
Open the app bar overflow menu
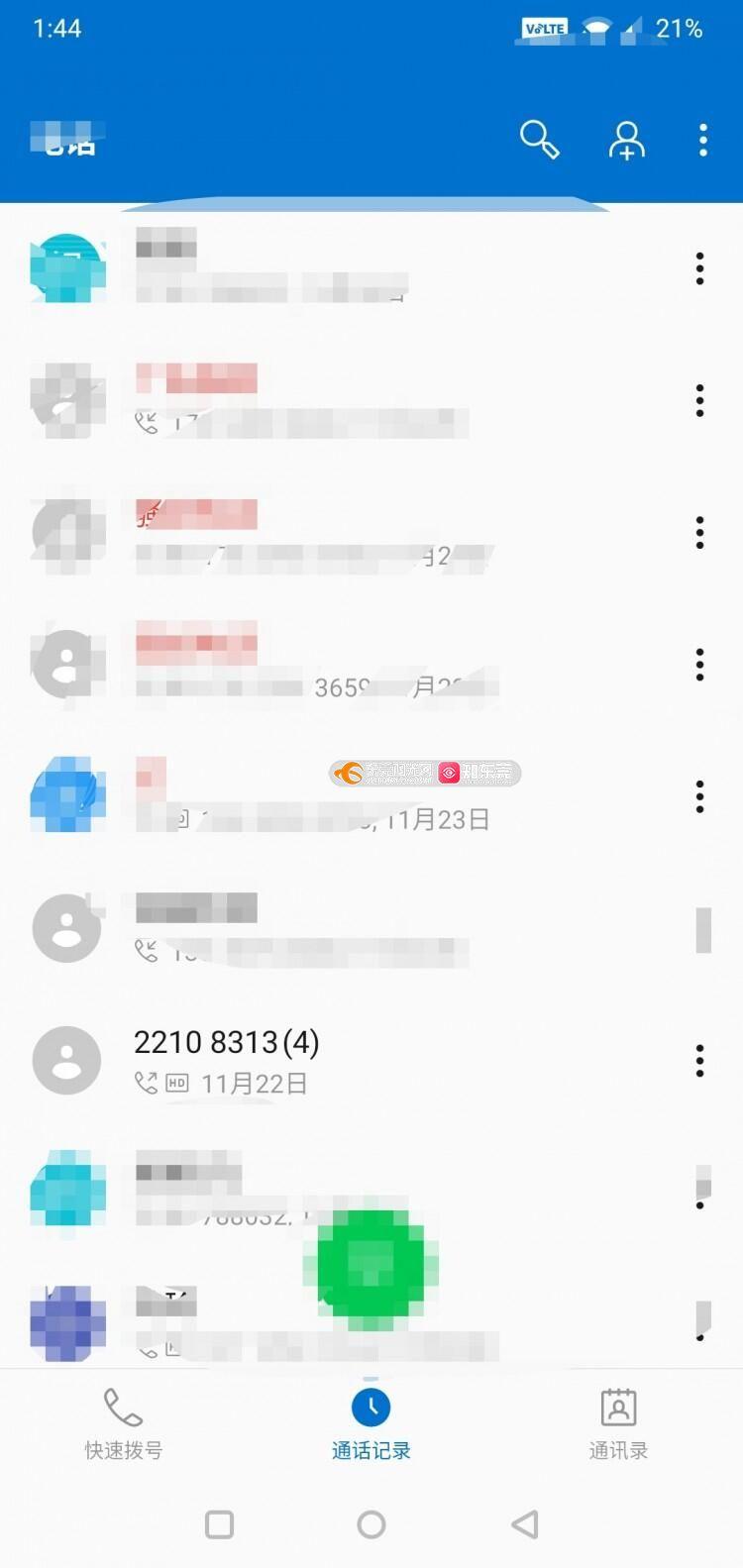pos(703,140)
